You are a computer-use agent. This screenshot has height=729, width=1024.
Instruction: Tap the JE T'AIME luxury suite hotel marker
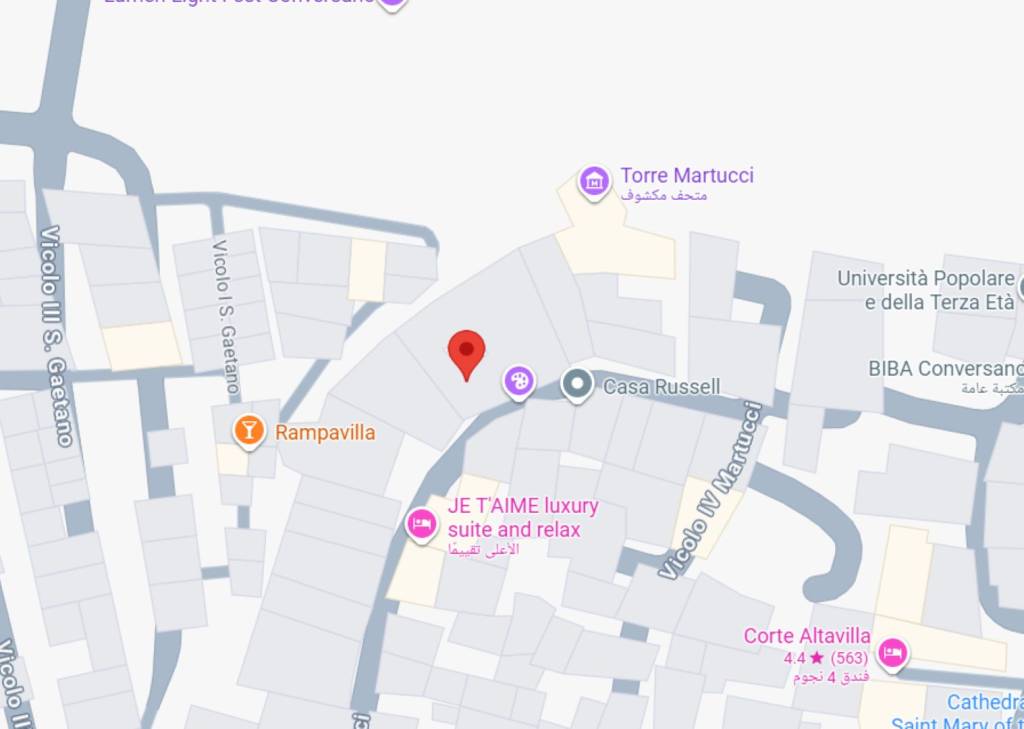pos(422,523)
